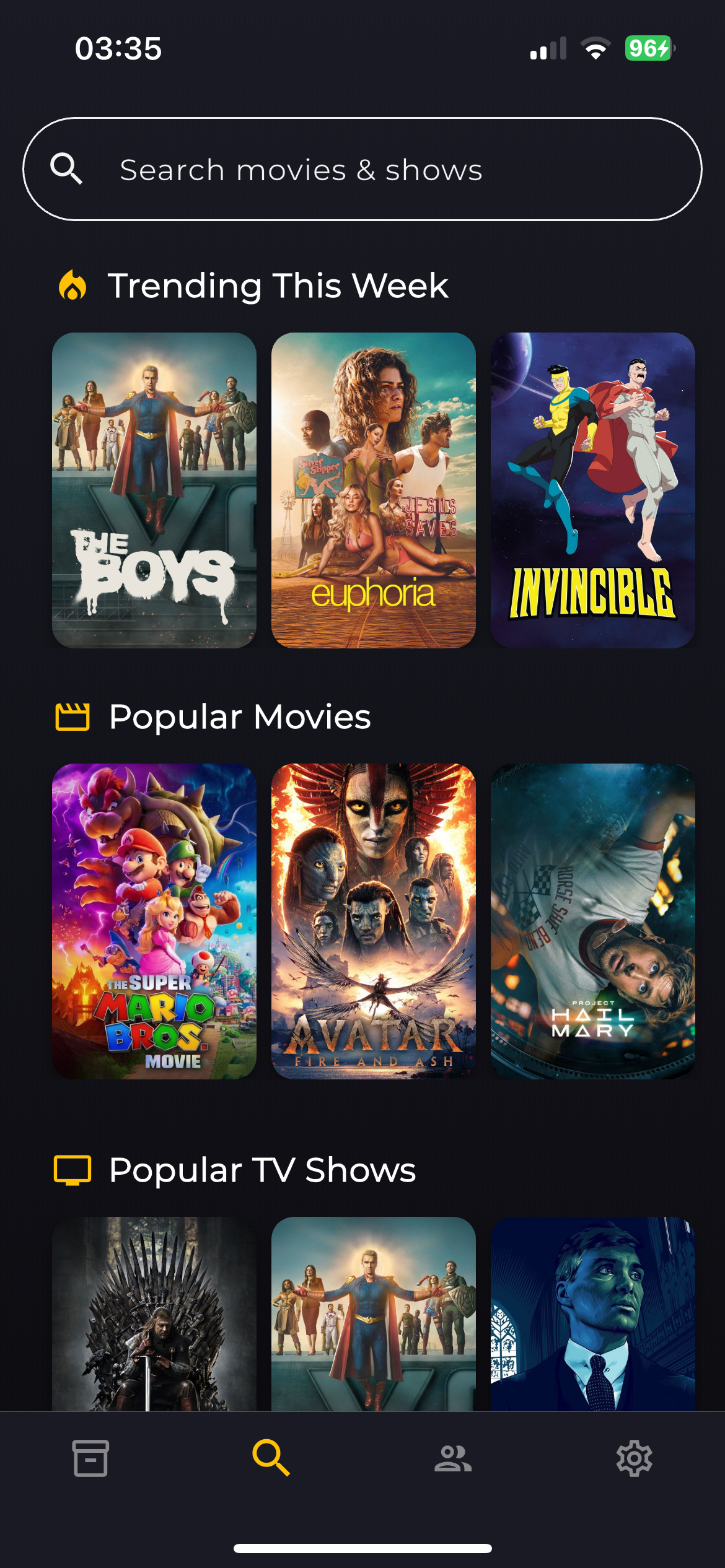Open The Boys poster in Popular TV Shows
The image size is (725, 1568).
(373, 1313)
